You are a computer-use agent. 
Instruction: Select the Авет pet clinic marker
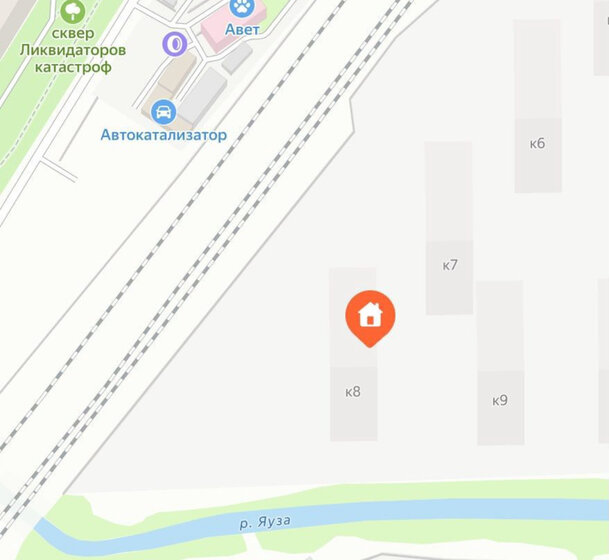click(x=242, y=9)
